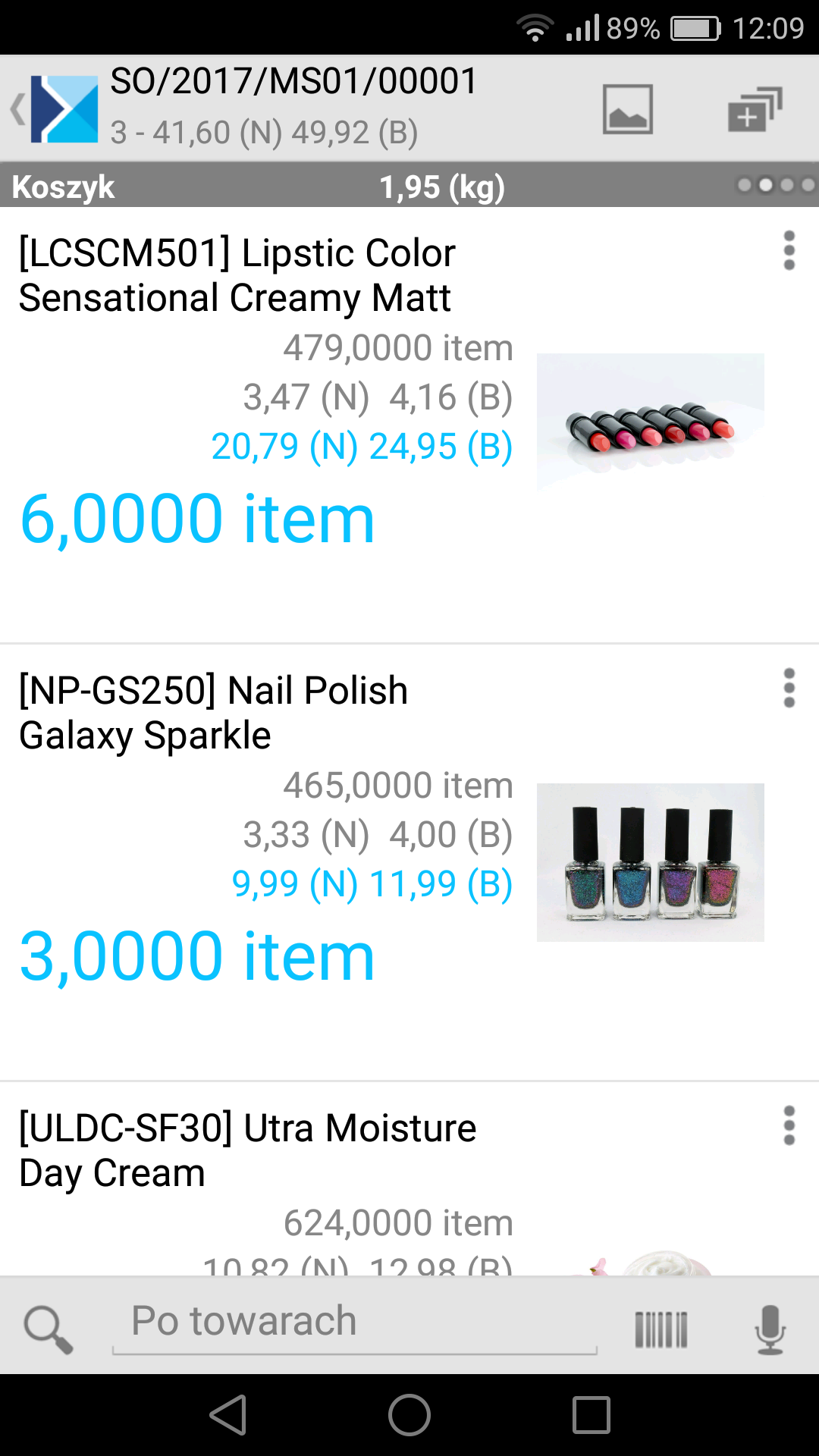This screenshot has height=1456, width=819.
Task: Tap the add document icon in header
Action: click(754, 109)
